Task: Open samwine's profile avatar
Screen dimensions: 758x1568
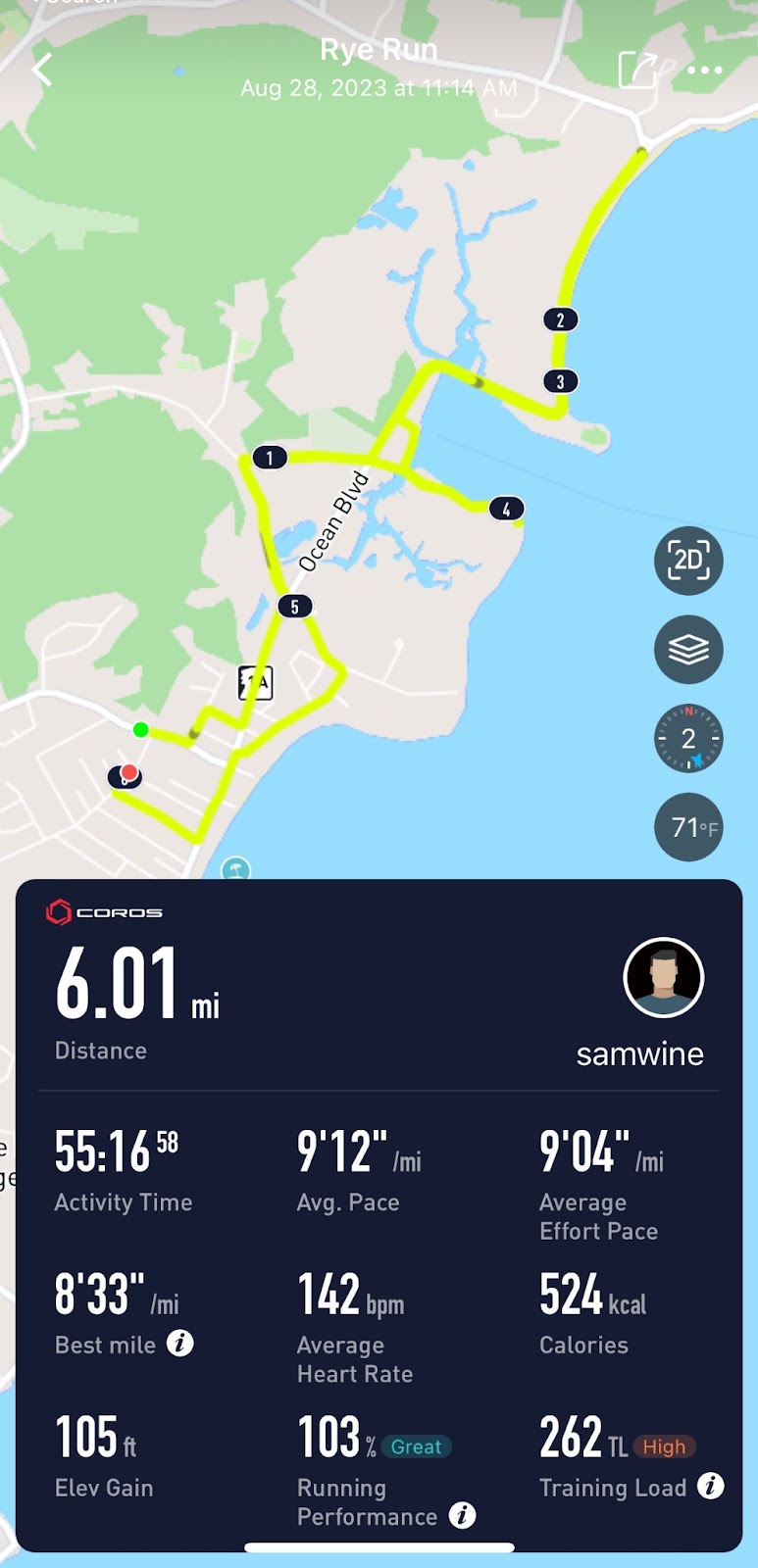Action: (x=664, y=977)
